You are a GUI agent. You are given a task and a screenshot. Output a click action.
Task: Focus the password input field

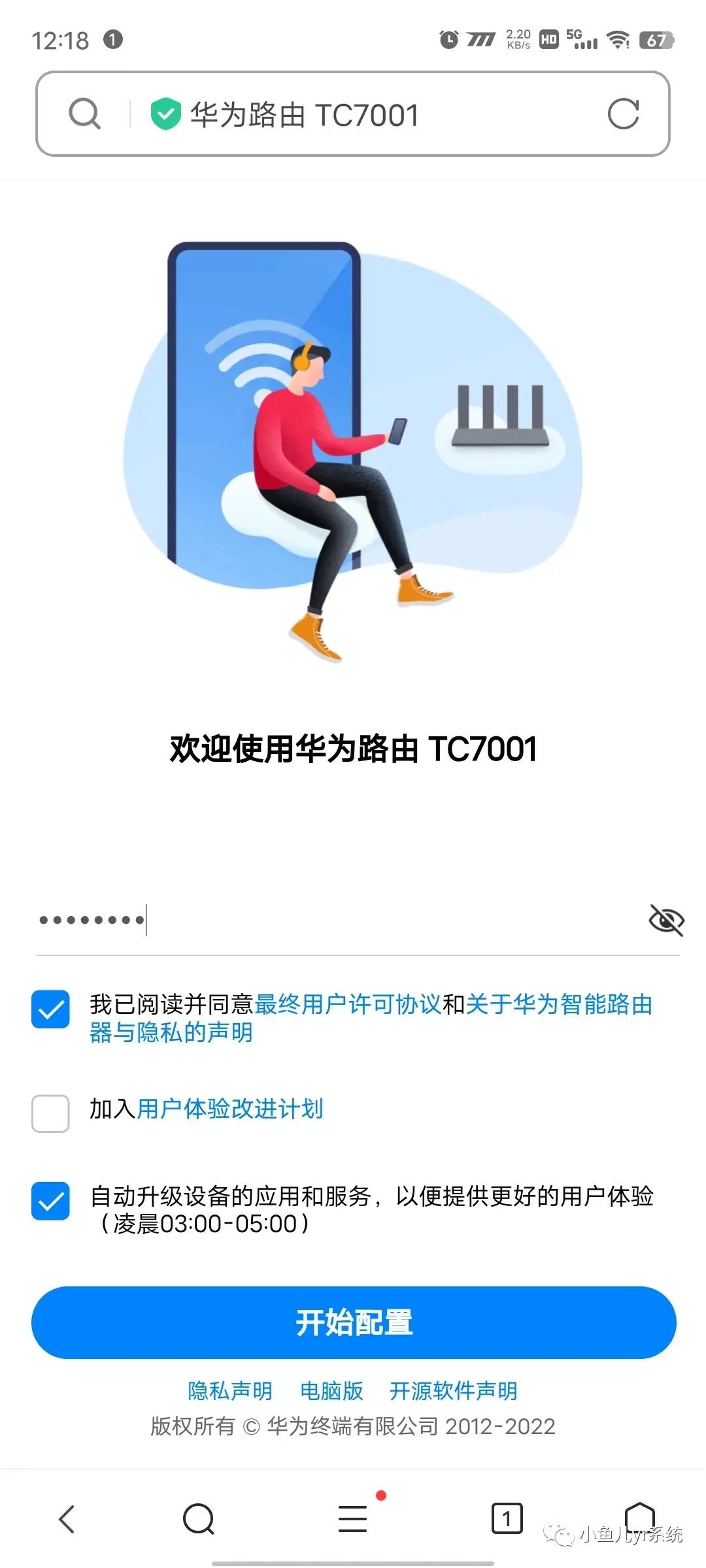(327, 920)
